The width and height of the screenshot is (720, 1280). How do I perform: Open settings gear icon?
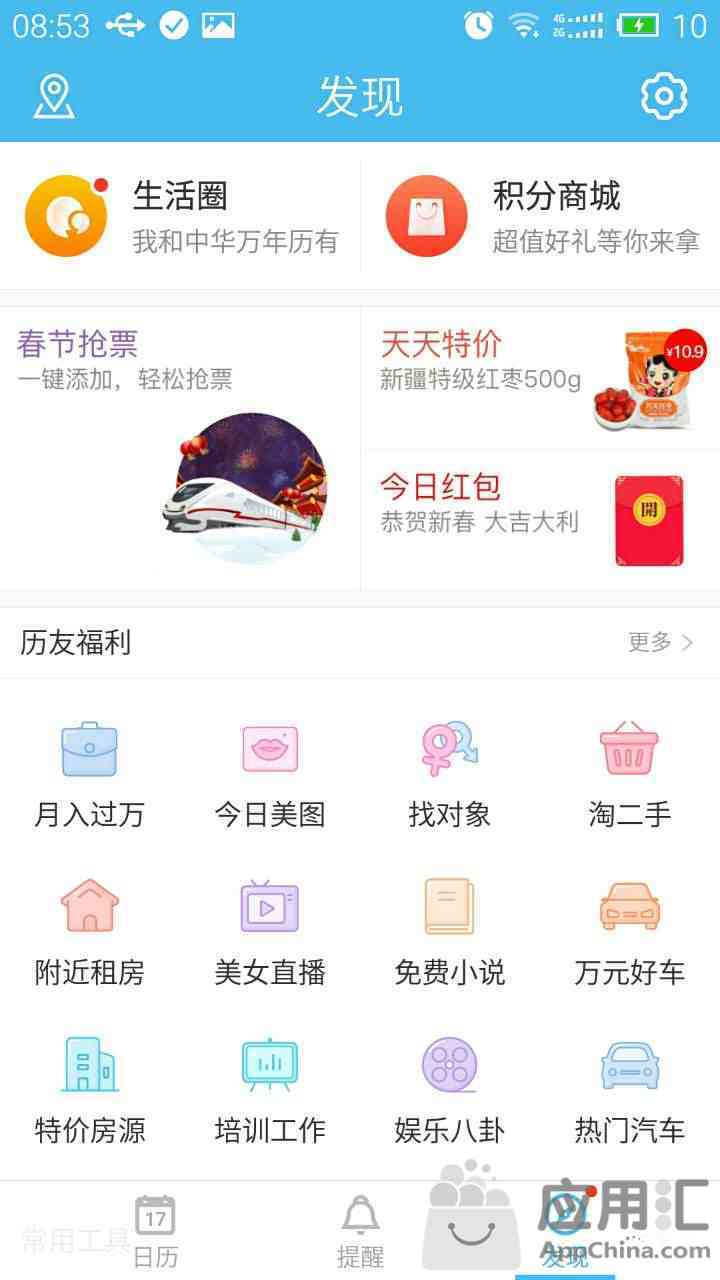[x=664, y=96]
